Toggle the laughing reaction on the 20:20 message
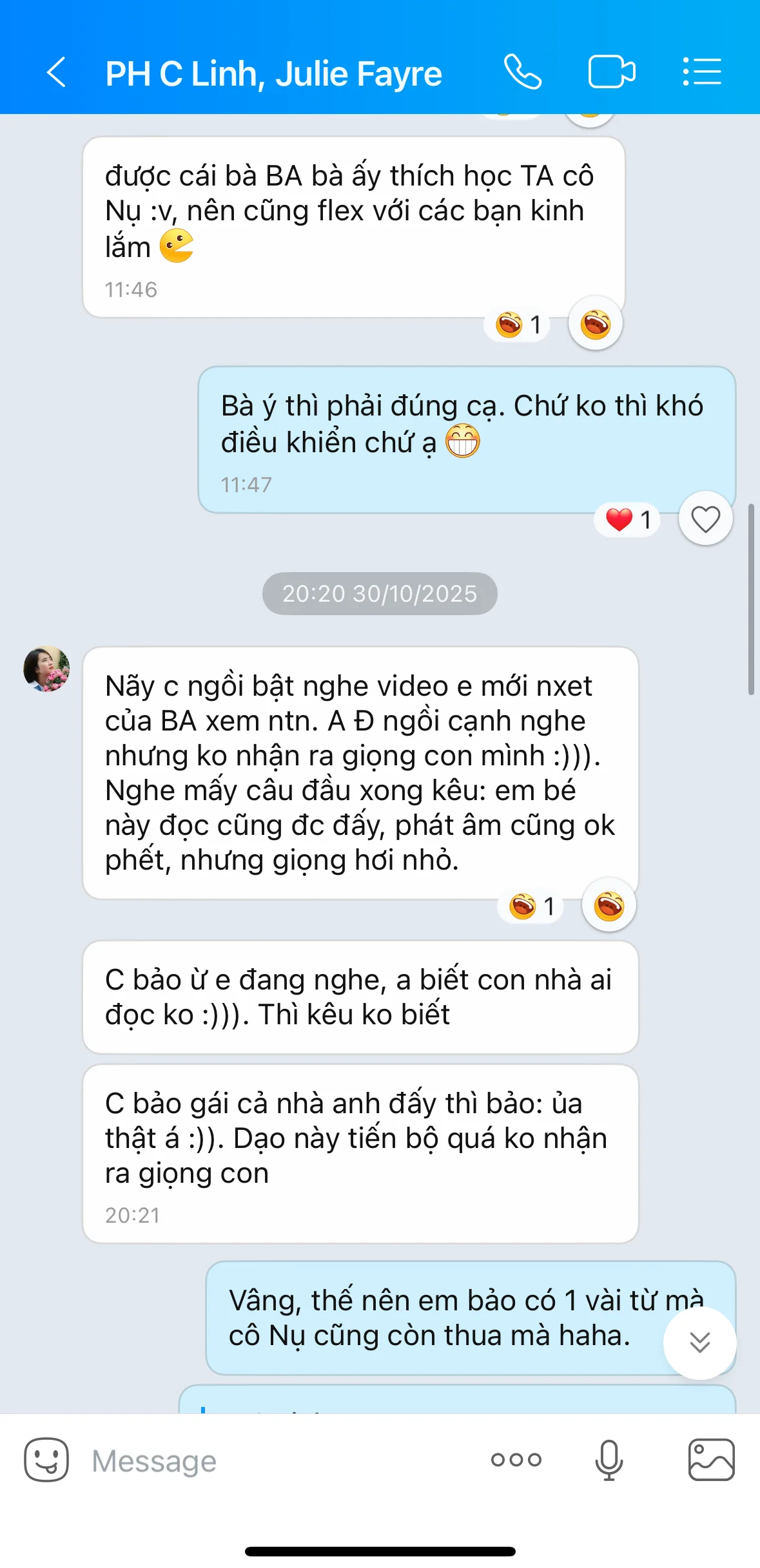Image resolution: width=760 pixels, height=1568 pixels. coord(609,904)
